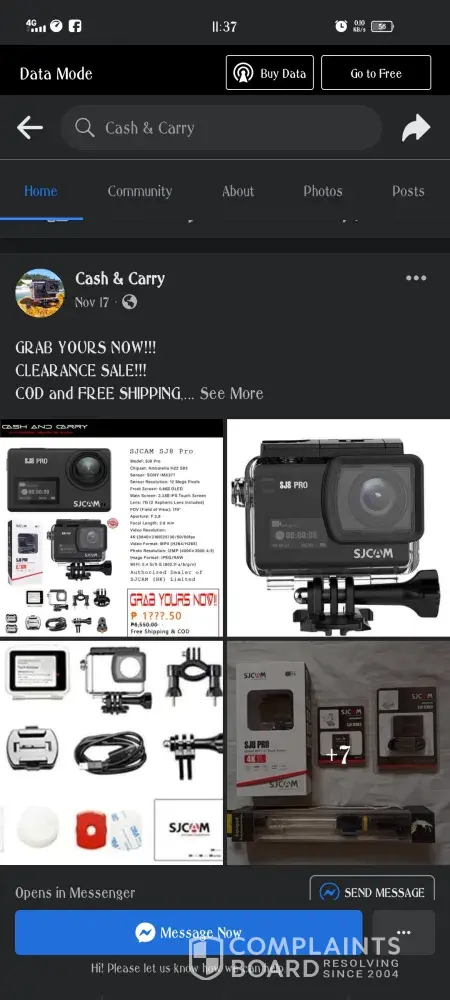
Task: Switch to the About tab
Action: (x=238, y=191)
